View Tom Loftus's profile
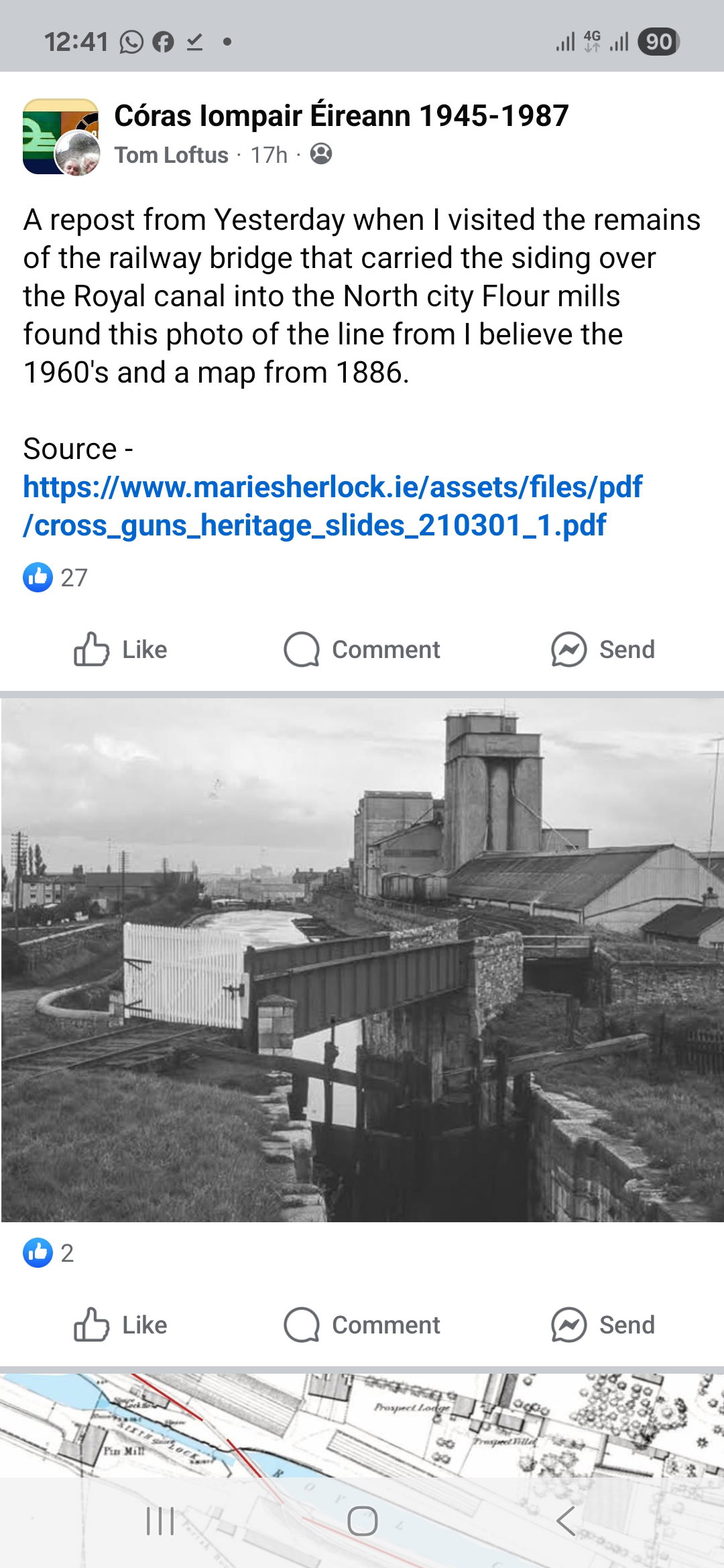724x1568 pixels. coord(172,155)
